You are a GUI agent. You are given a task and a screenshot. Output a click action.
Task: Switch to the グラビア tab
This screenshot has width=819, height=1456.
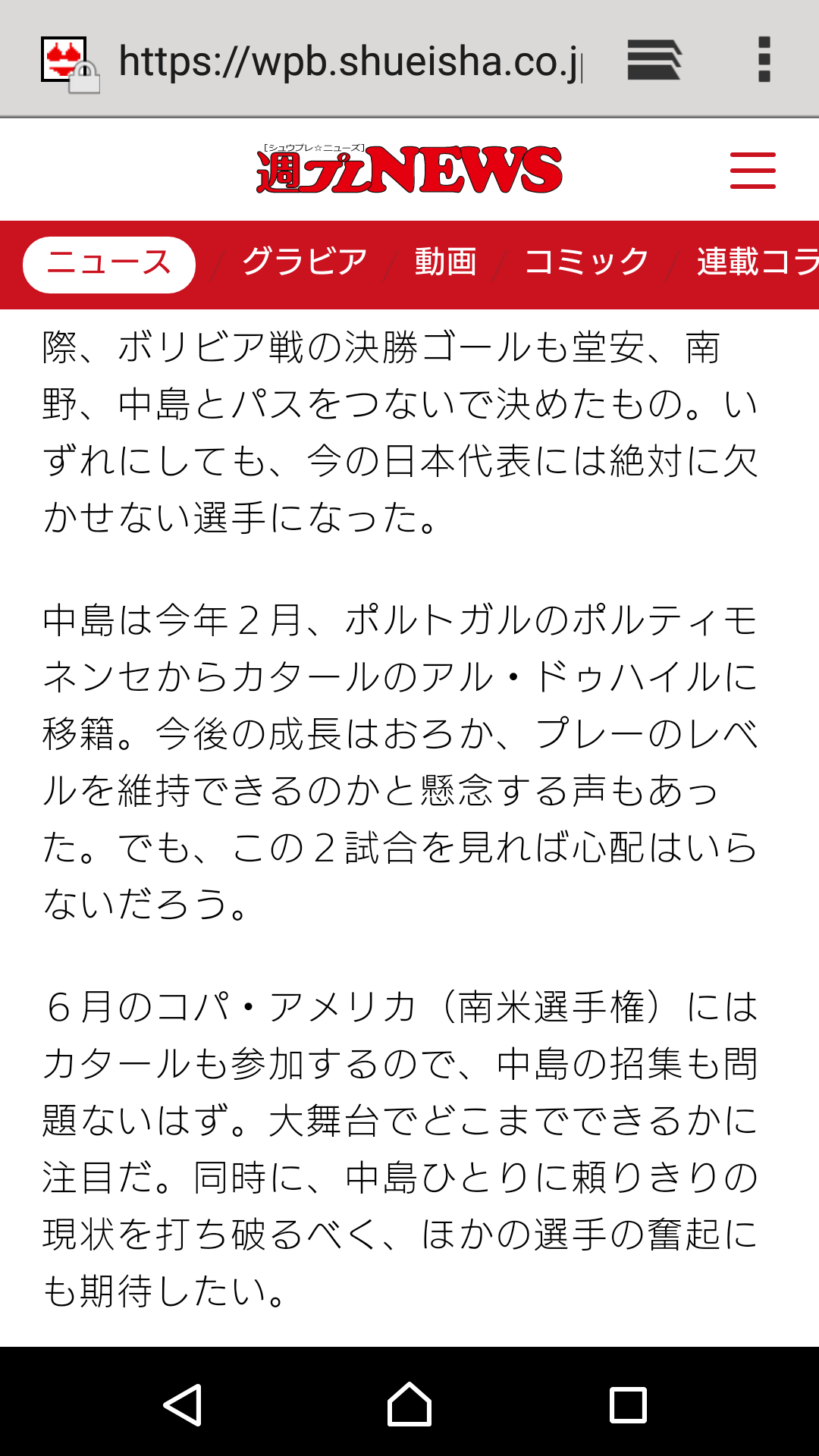[304, 262]
